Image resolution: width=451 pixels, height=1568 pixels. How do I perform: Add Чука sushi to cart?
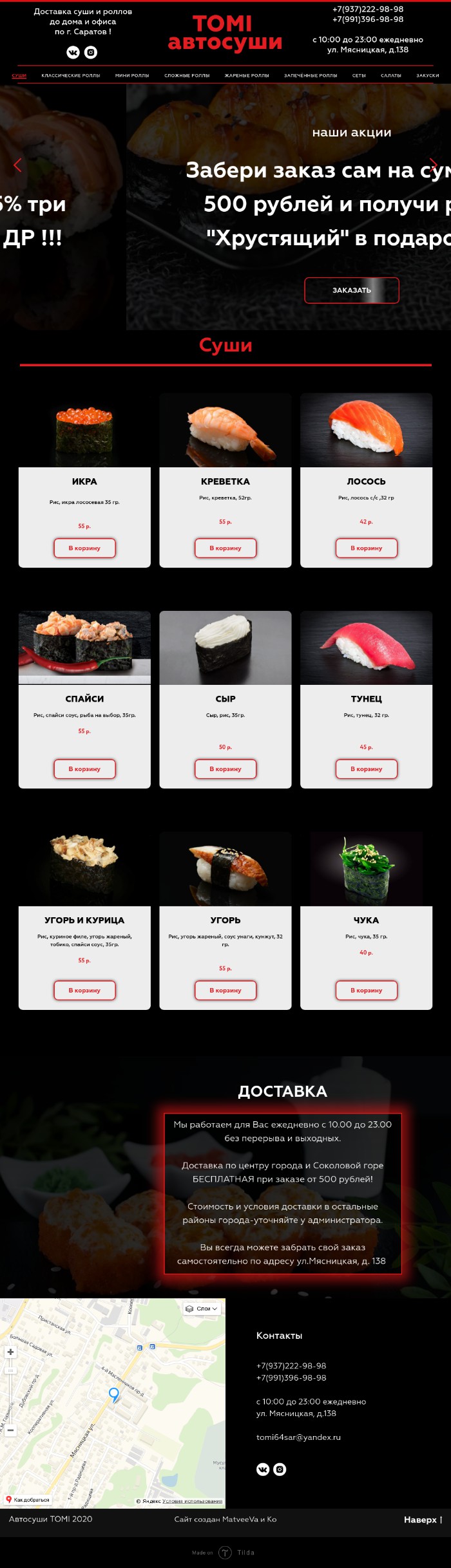click(366, 991)
